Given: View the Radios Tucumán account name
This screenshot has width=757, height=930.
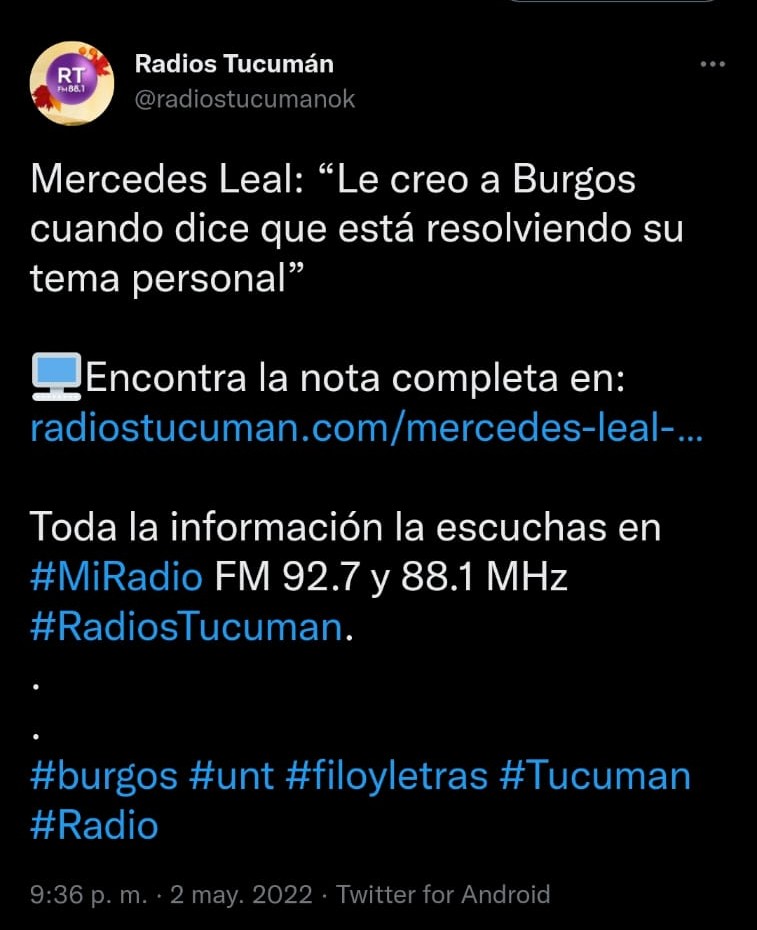Looking at the screenshot, I should click(234, 64).
